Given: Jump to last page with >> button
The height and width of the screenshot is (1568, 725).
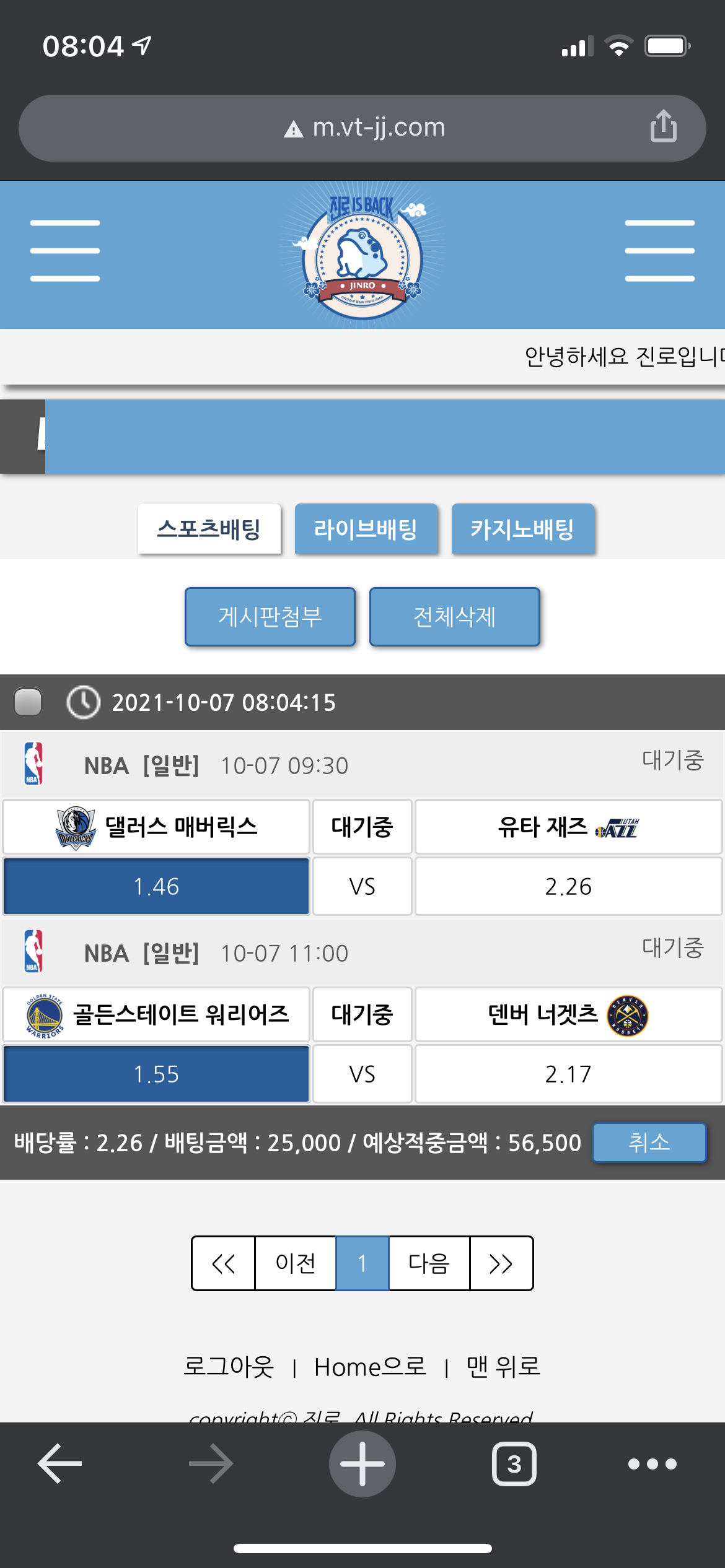Looking at the screenshot, I should click(501, 1263).
